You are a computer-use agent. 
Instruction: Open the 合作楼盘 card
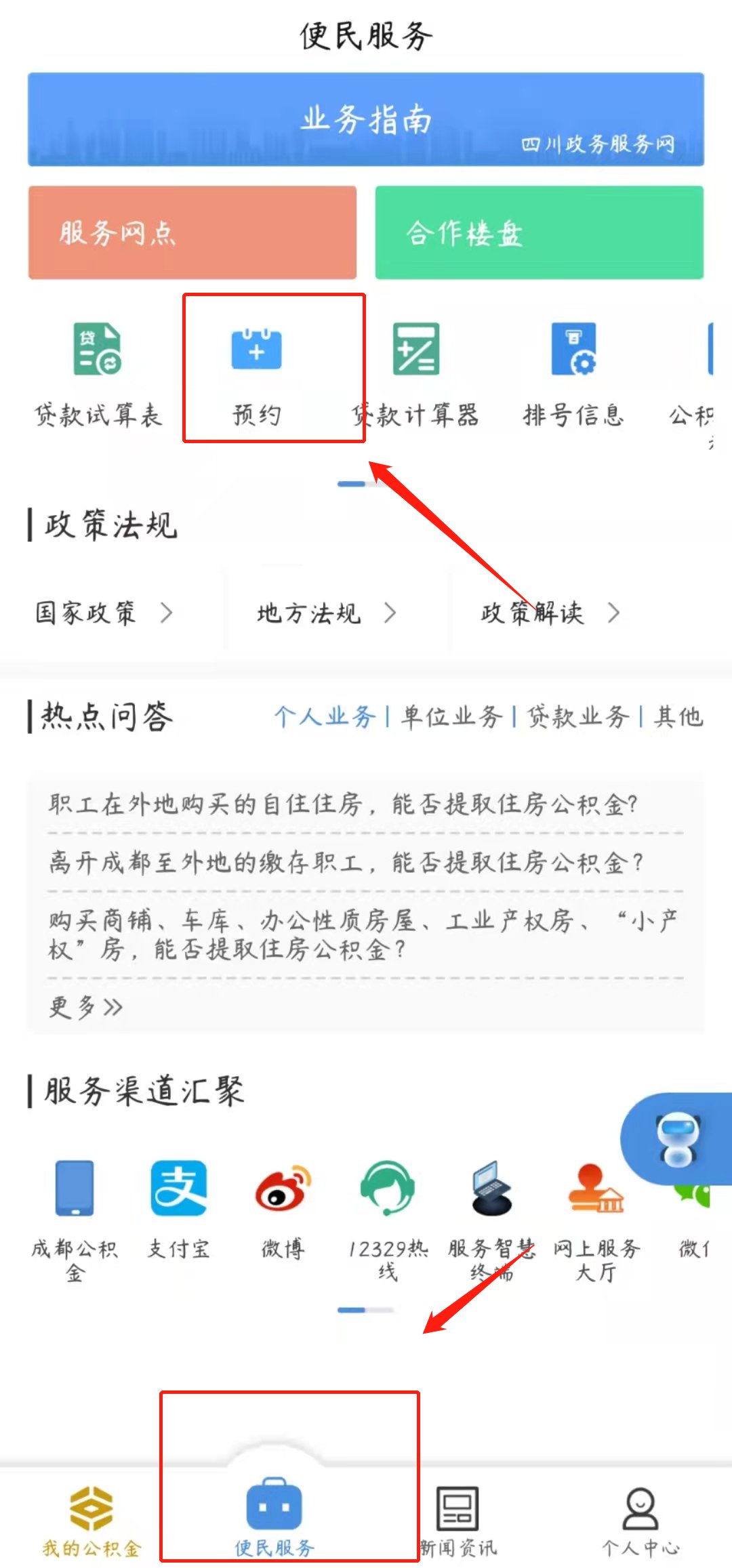pos(539,232)
